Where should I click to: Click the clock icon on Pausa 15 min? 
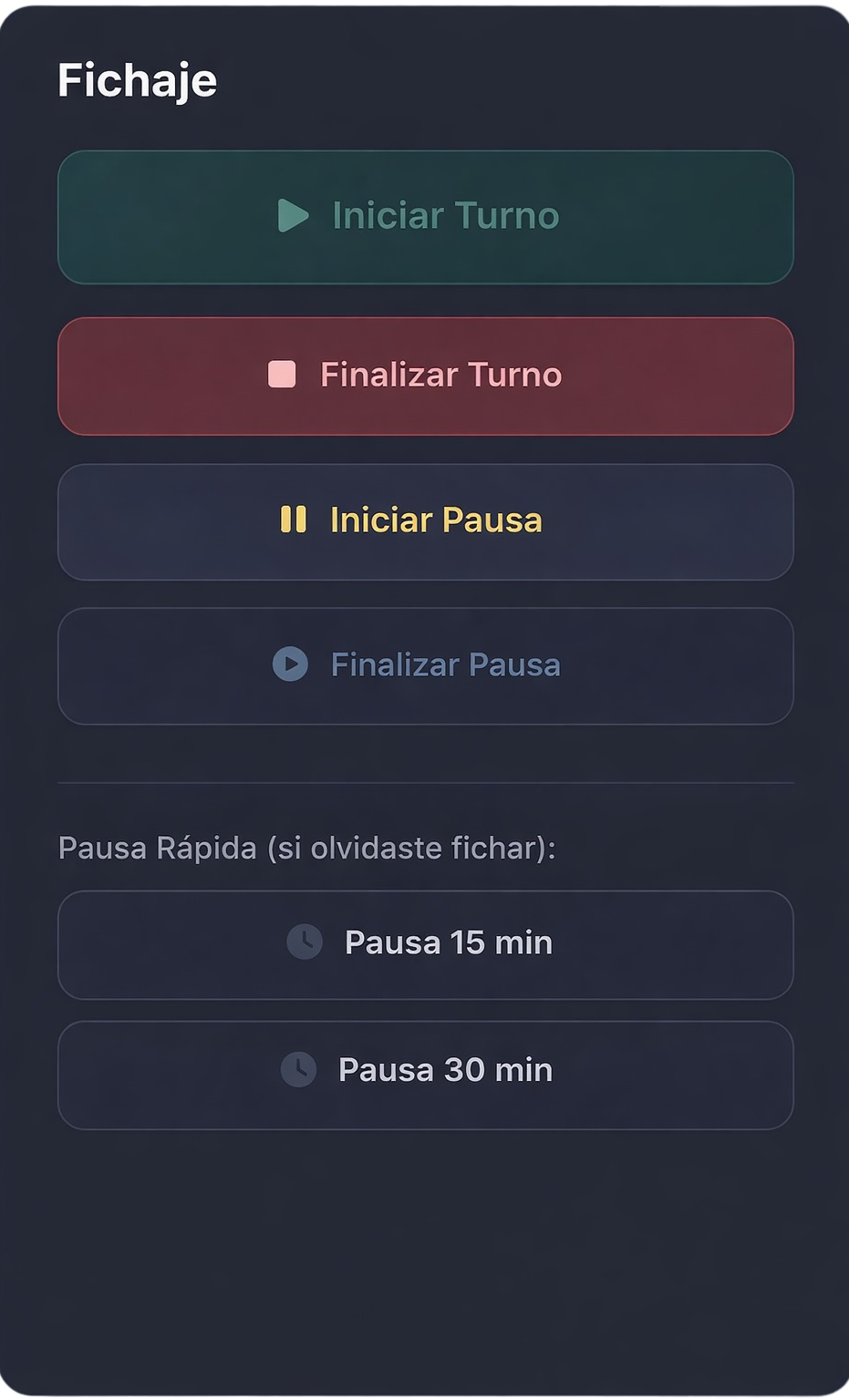coord(305,942)
